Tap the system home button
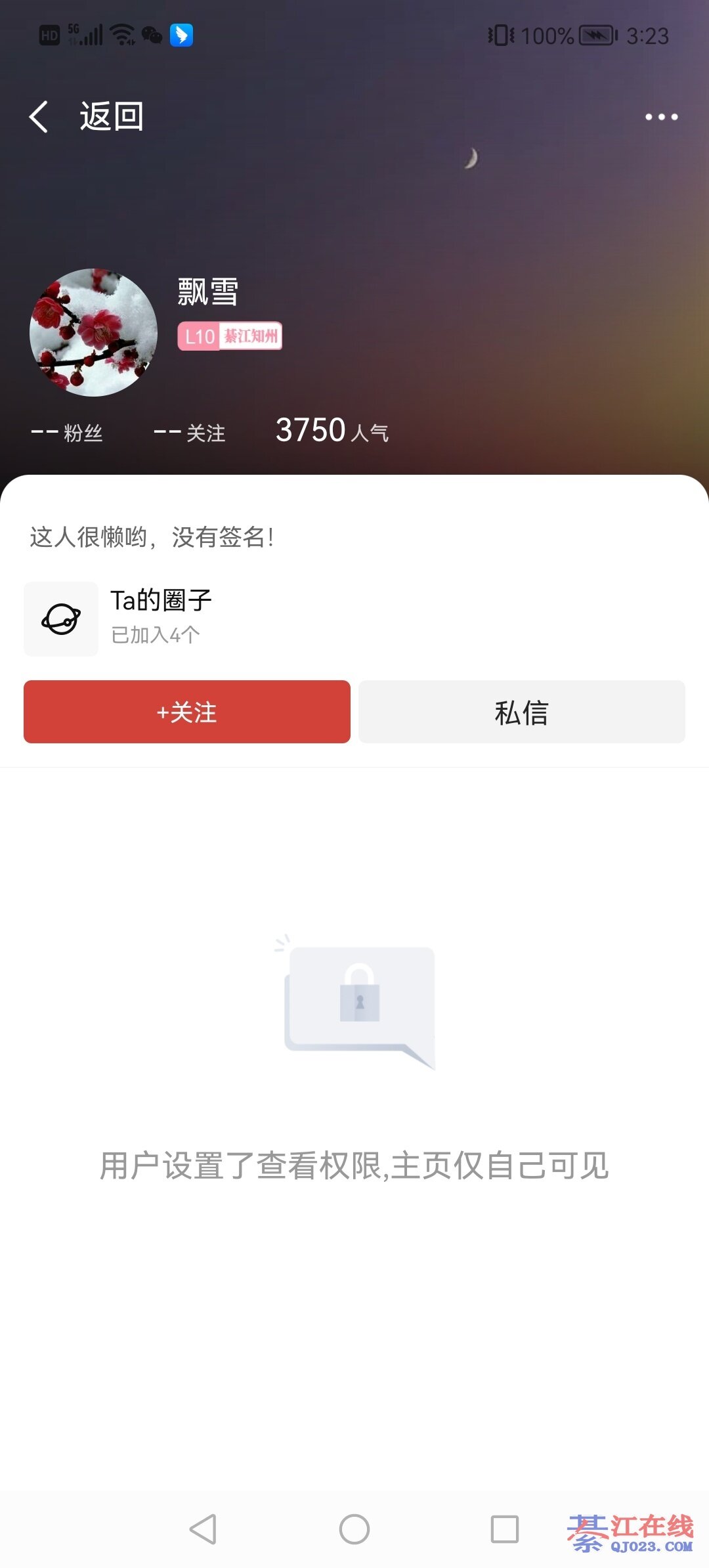 (354, 1529)
